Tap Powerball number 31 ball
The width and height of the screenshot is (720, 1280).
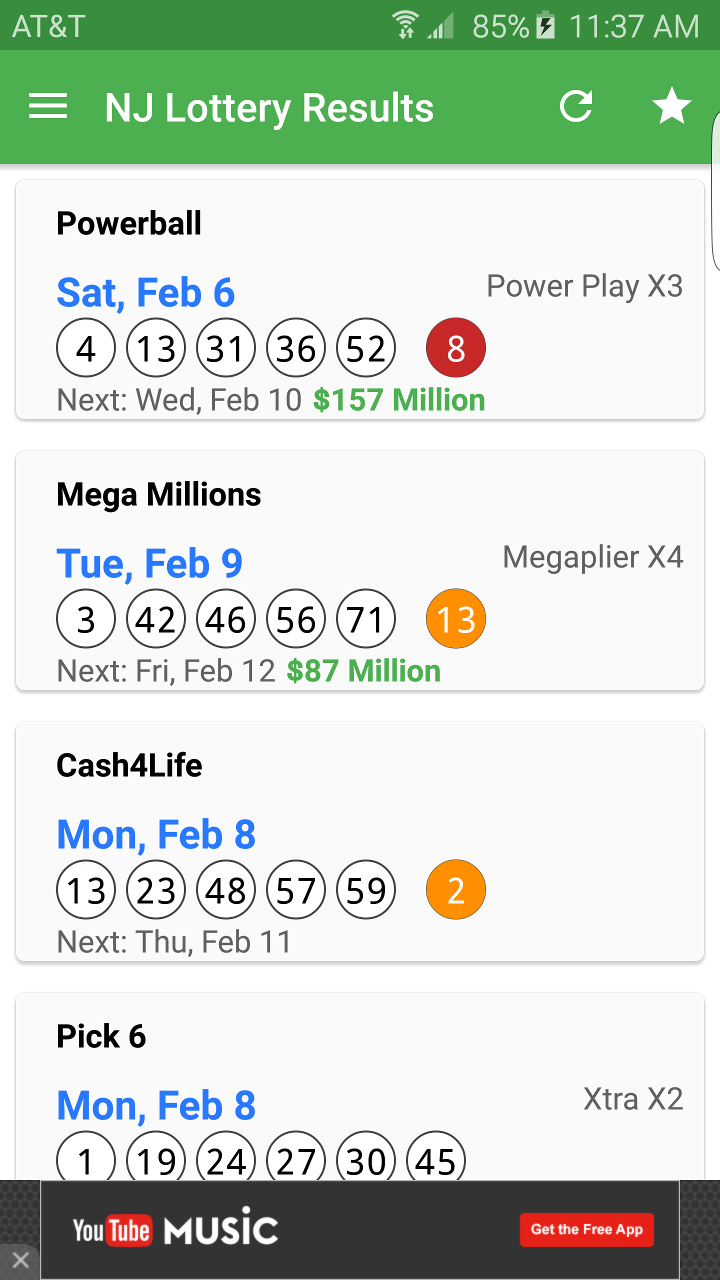pos(226,347)
